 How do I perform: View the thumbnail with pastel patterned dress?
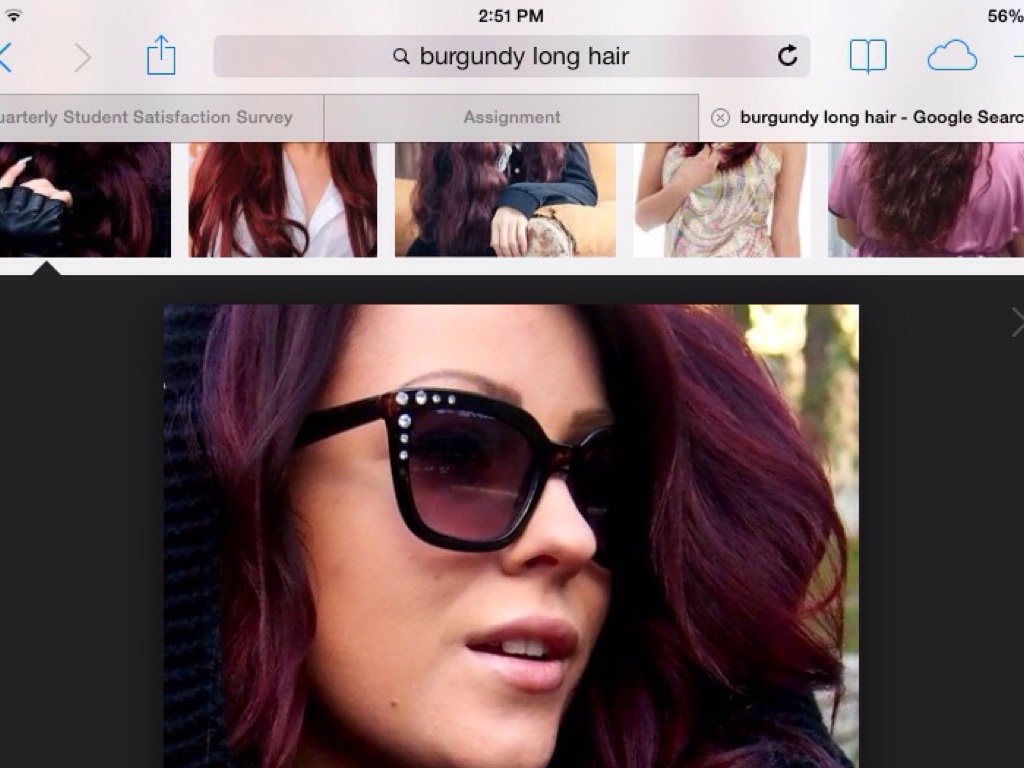click(x=721, y=199)
